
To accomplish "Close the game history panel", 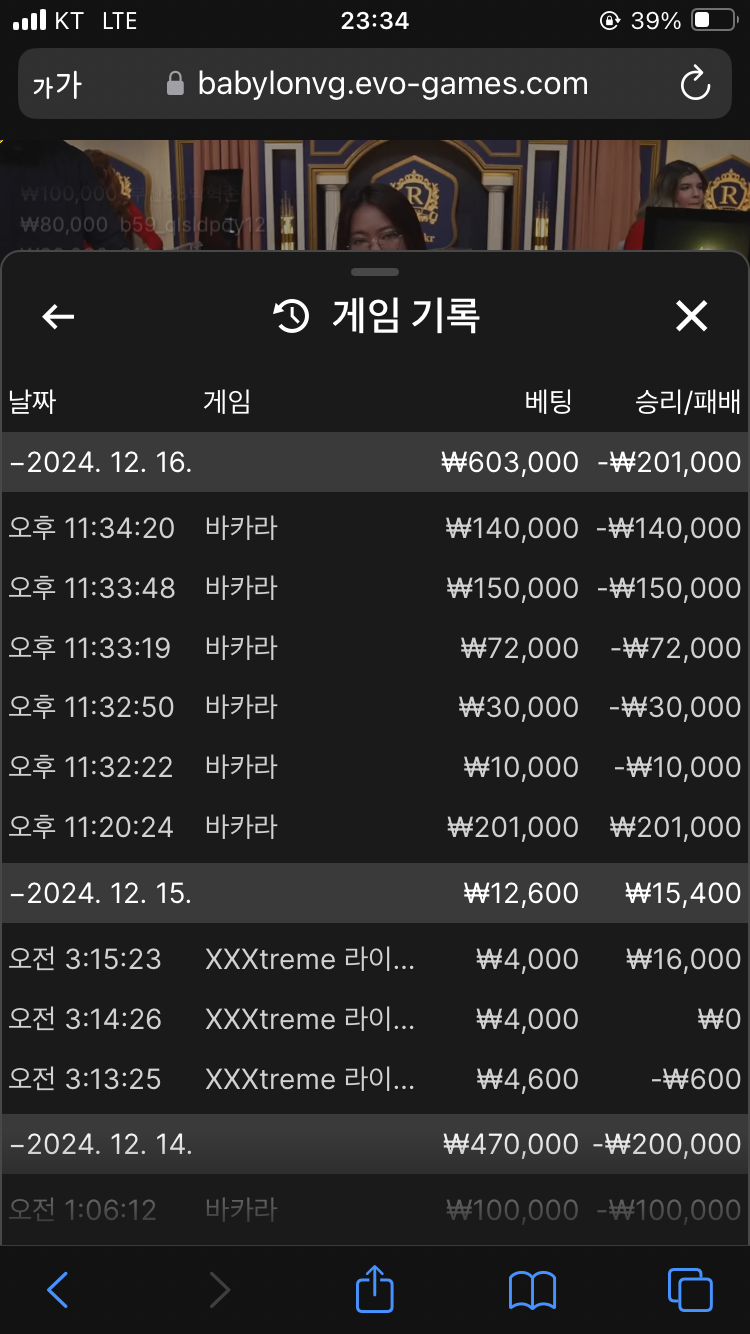I will 691,317.
